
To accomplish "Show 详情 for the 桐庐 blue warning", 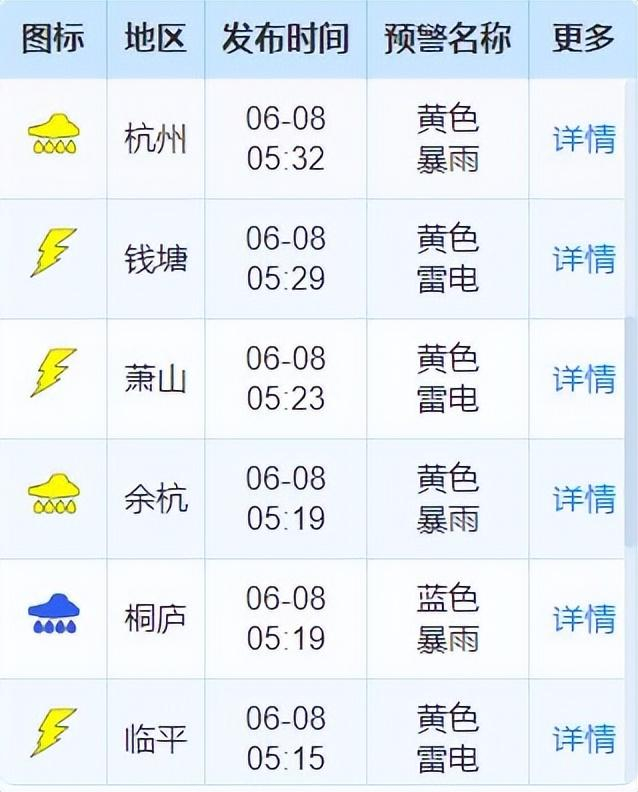I will 584,618.
